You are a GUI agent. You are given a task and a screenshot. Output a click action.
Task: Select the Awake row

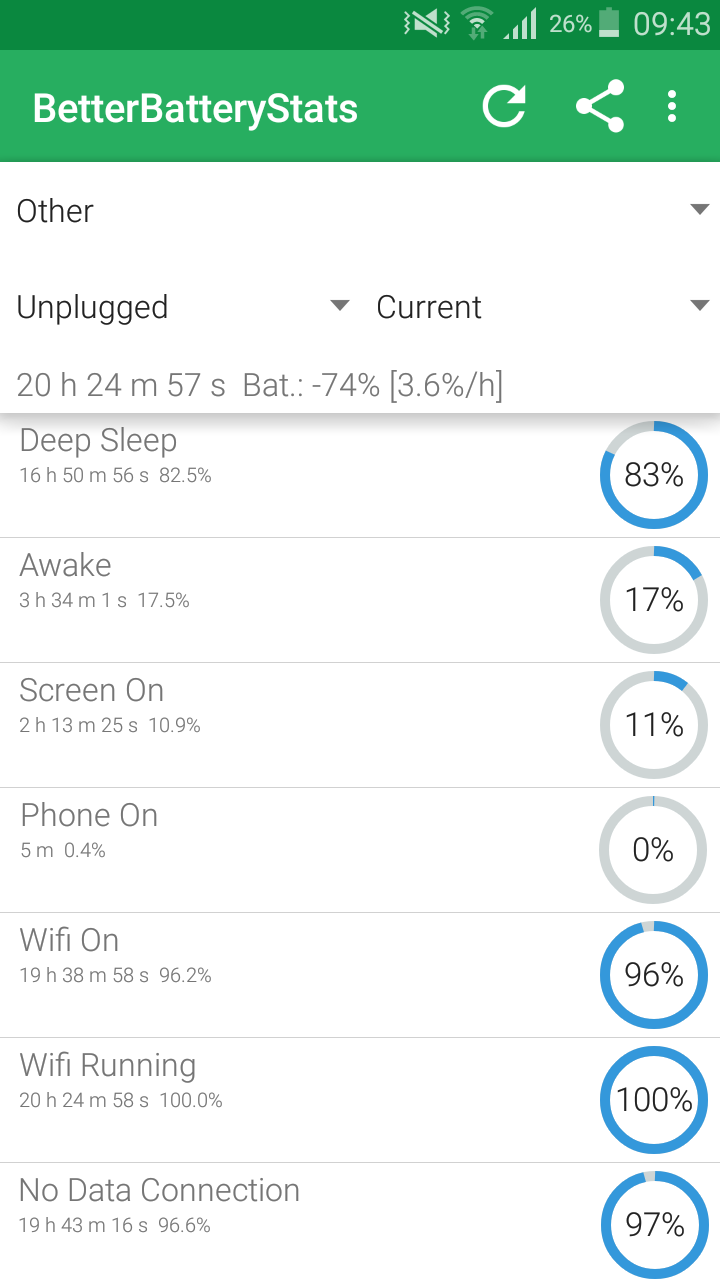click(x=300, y=600)
